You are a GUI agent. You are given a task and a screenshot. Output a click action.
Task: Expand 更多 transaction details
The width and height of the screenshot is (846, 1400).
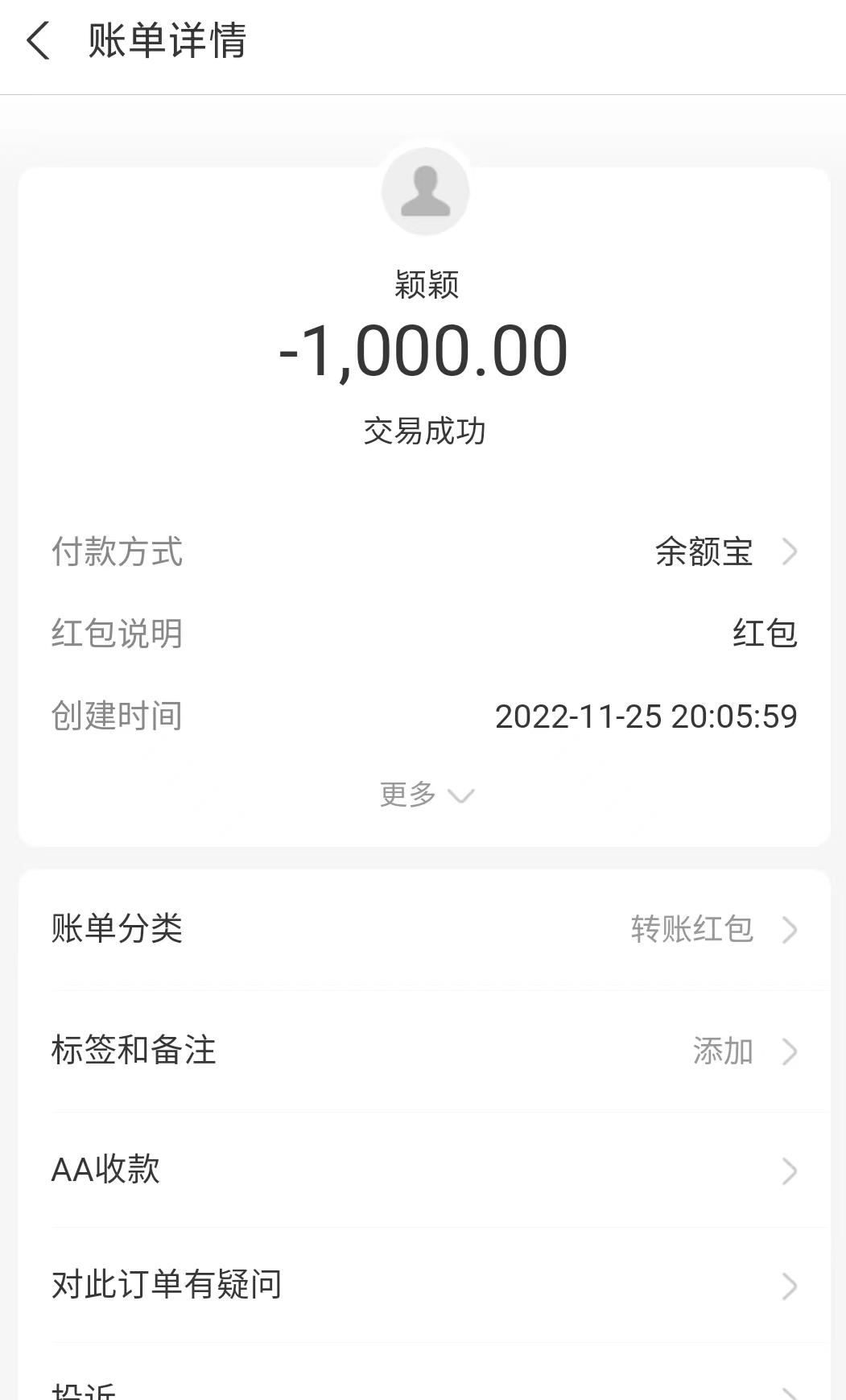[426, 795]
